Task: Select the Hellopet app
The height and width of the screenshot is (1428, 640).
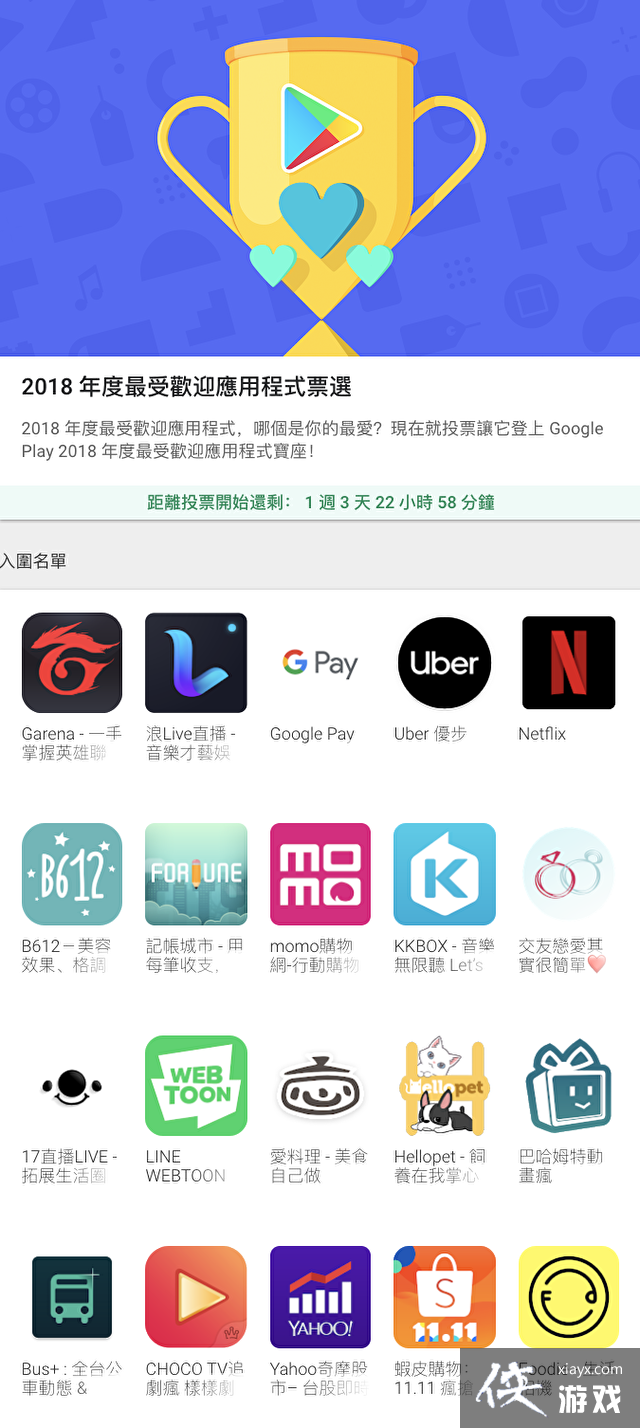Action: coord(444,1085)
